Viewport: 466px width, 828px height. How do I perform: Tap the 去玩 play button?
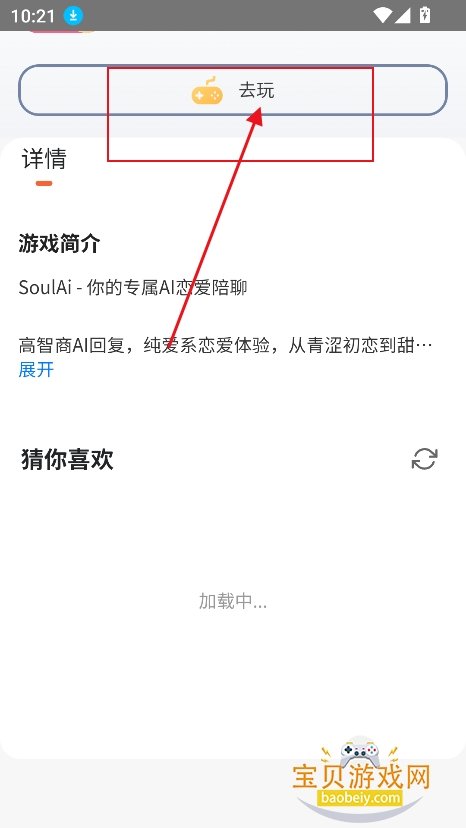click(233, 90)
